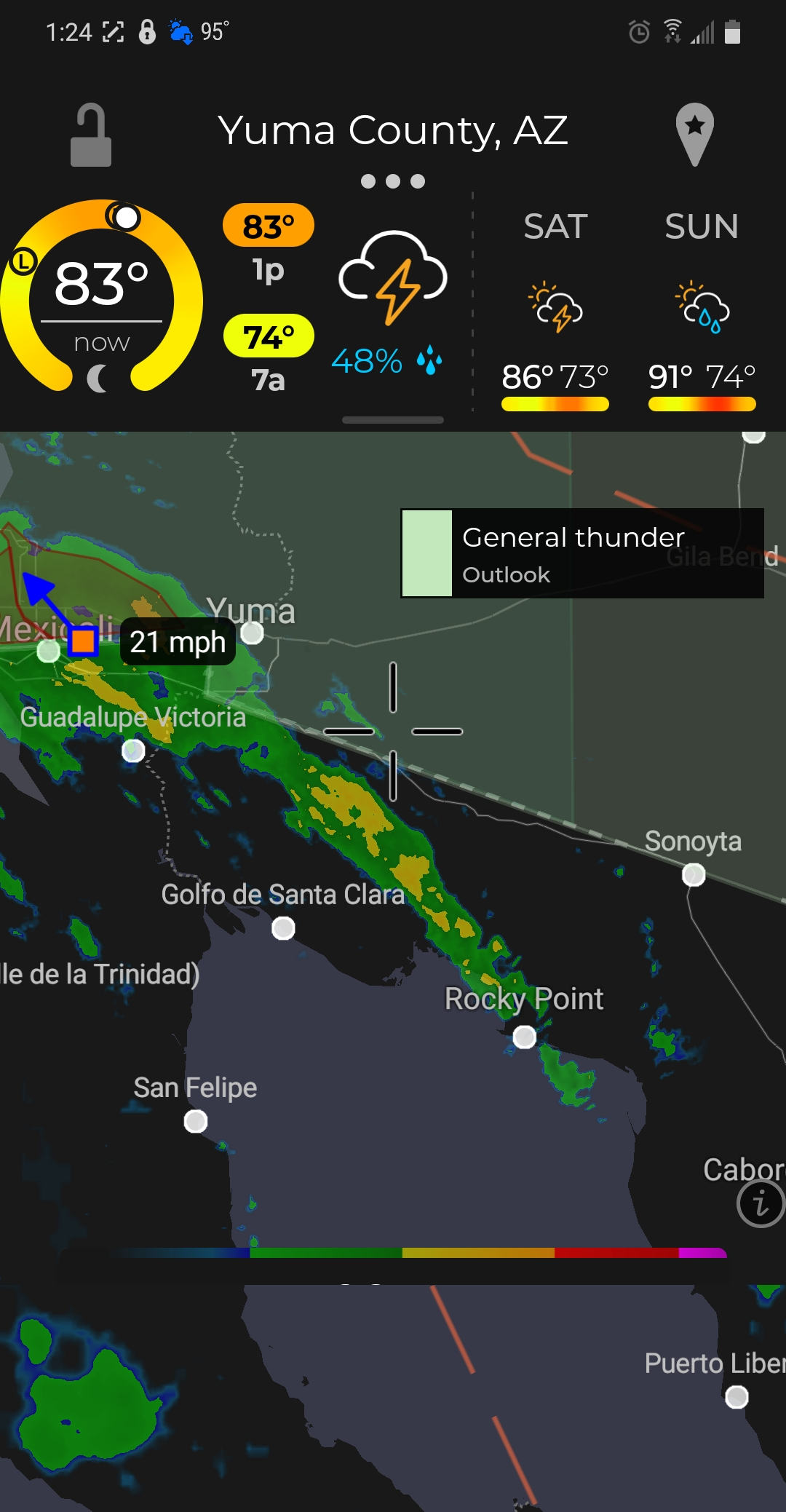
Task: Open the map info button
Action: (761, 1203)
